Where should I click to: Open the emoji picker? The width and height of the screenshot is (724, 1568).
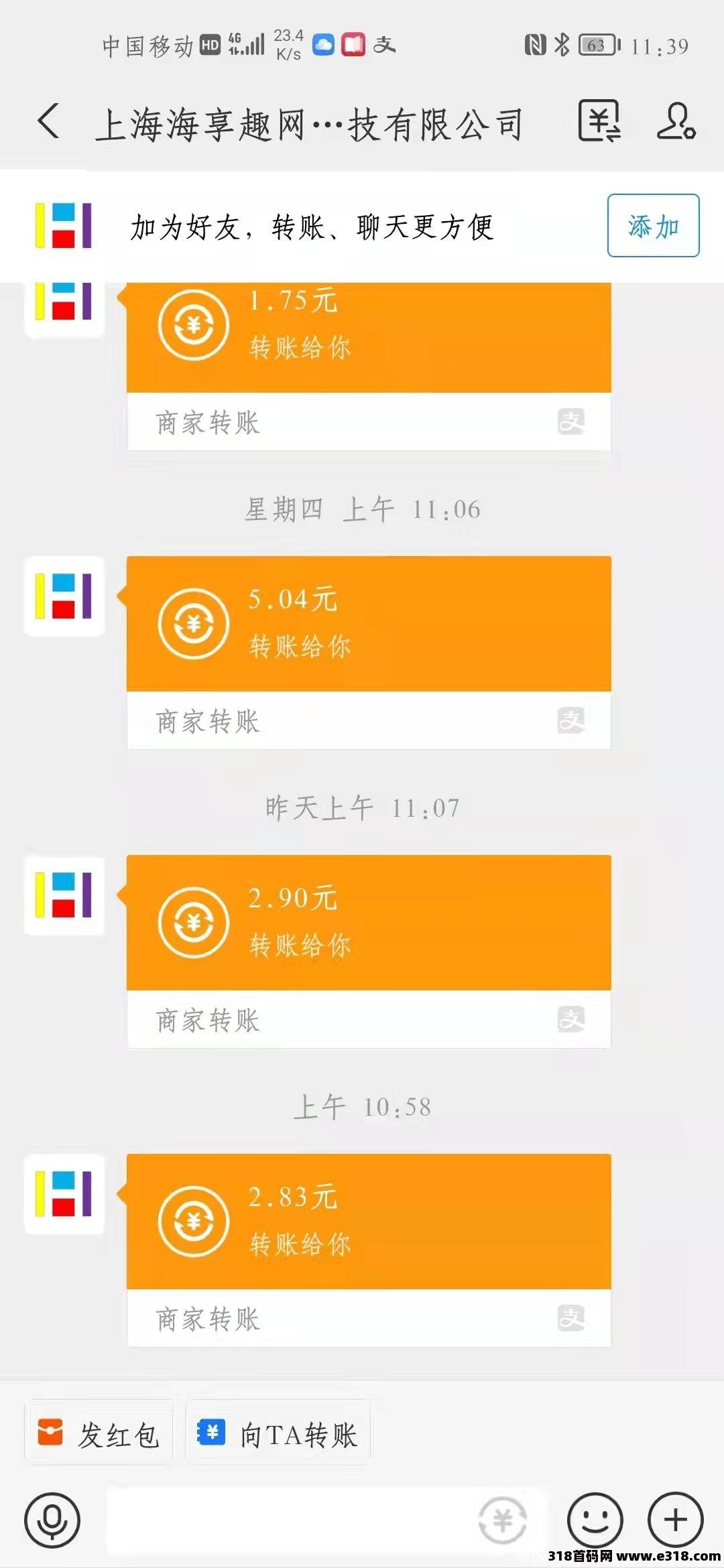[595, 1520]
